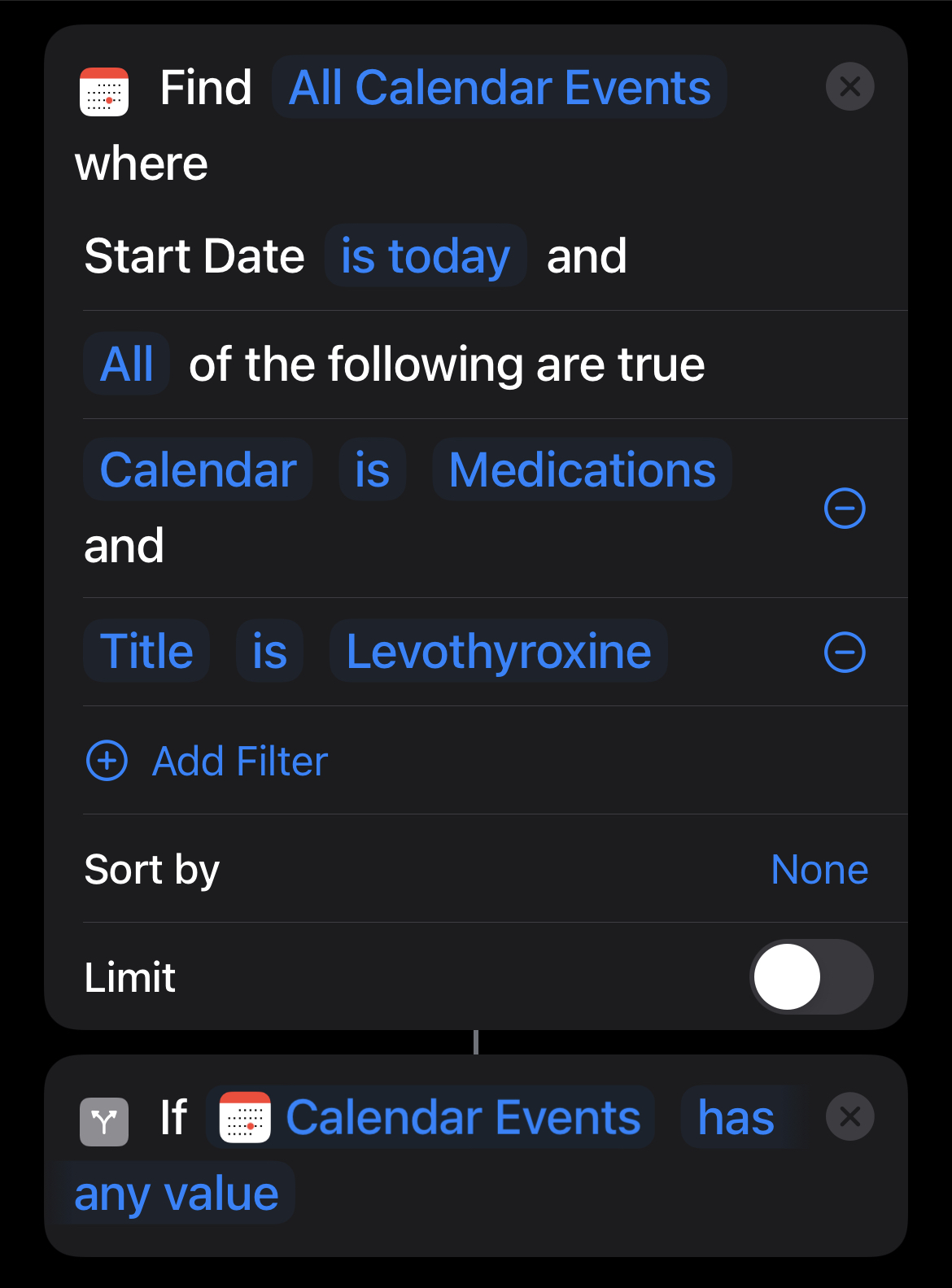Open the All Calendar Events type selector
952x1288 pixels.
pyautogui.click(x=499, y=87)
